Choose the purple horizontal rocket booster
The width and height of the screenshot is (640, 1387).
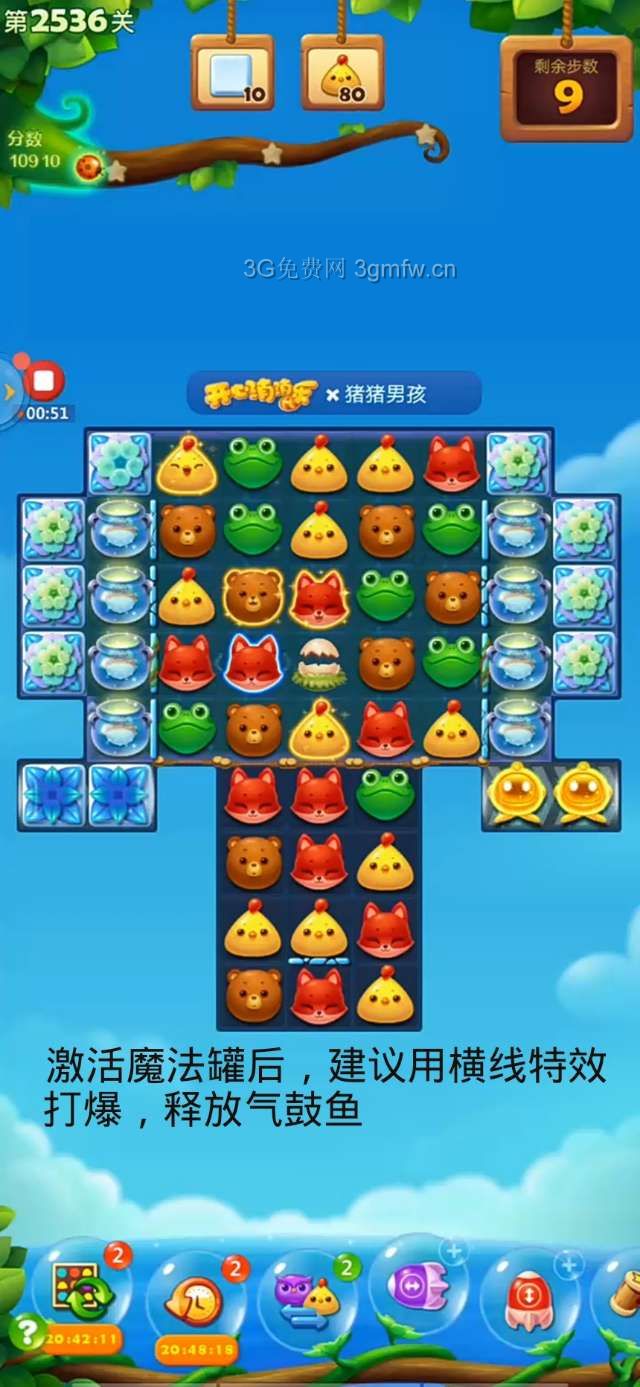[x=418, y=1286]
